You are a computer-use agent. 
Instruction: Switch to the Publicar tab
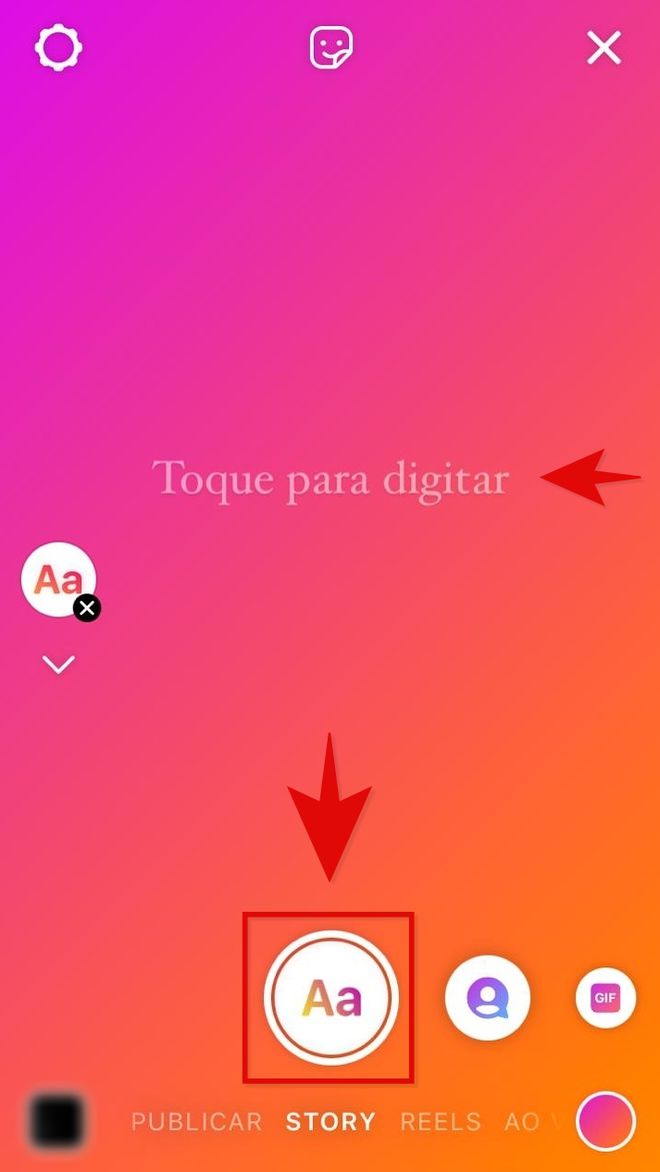pyautogui.click(x=196, y=1122)
